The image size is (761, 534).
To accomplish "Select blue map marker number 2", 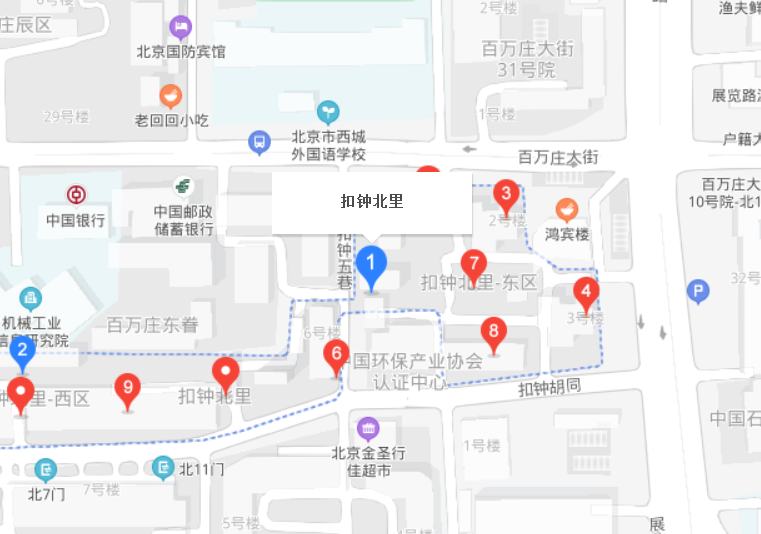I will [x=22, y=351].
